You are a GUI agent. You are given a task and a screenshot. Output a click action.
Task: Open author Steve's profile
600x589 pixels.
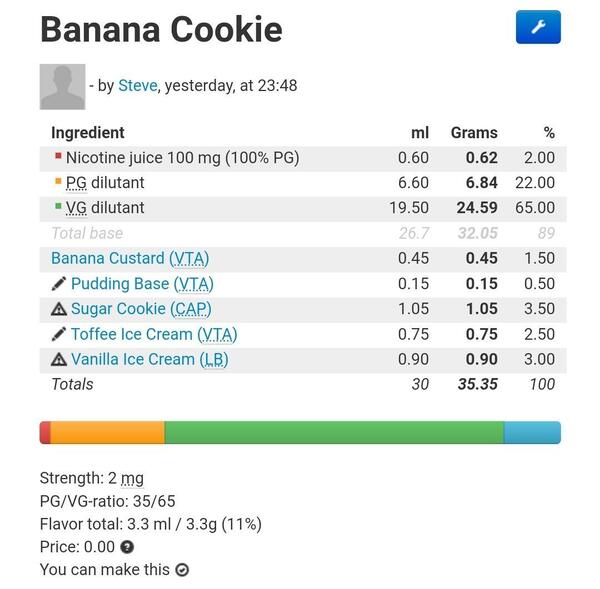pos(138,86)
